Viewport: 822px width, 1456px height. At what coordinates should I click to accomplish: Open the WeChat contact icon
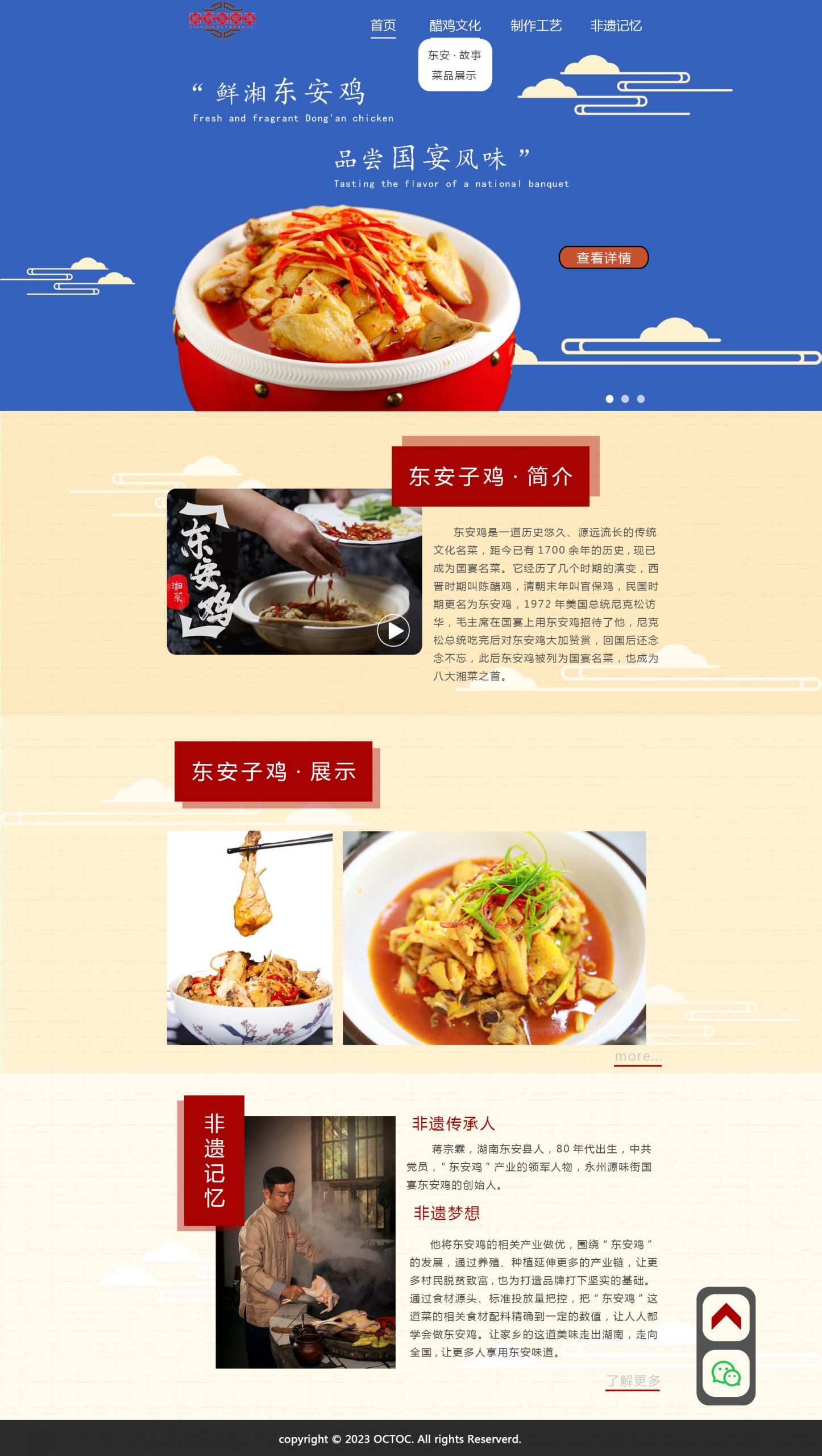pos(725,1374)
